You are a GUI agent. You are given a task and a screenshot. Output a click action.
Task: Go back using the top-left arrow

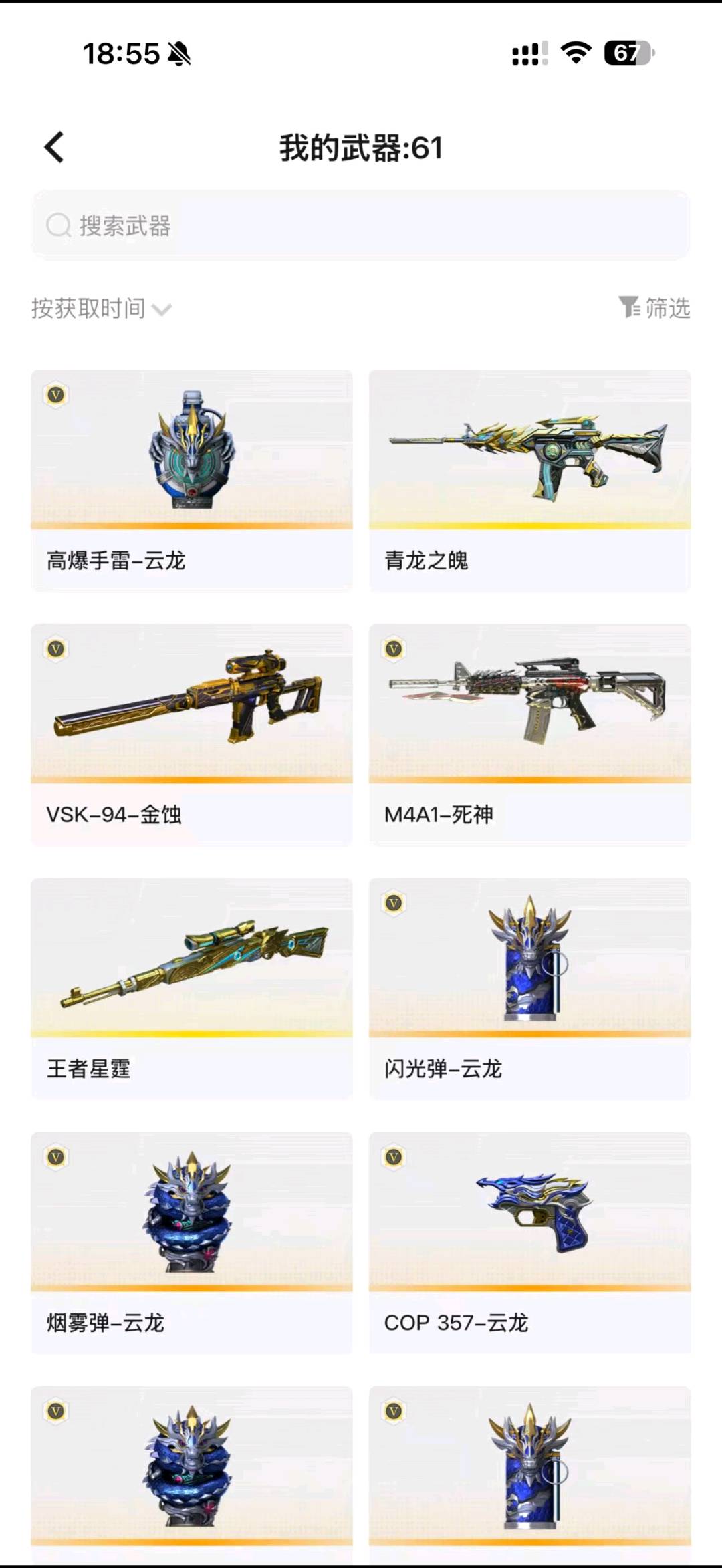point(54,147)
